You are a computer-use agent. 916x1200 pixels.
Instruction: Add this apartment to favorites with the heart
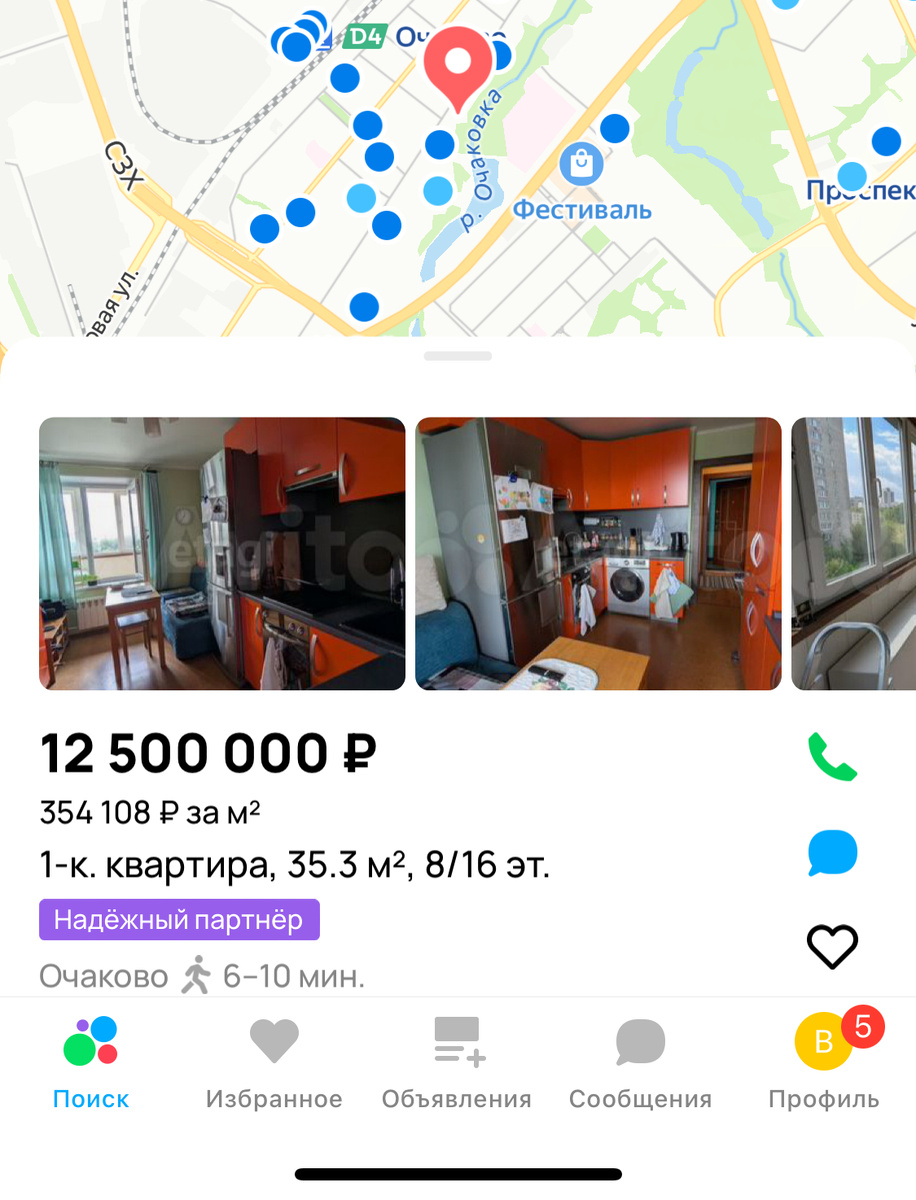click(x=832, y=946)
